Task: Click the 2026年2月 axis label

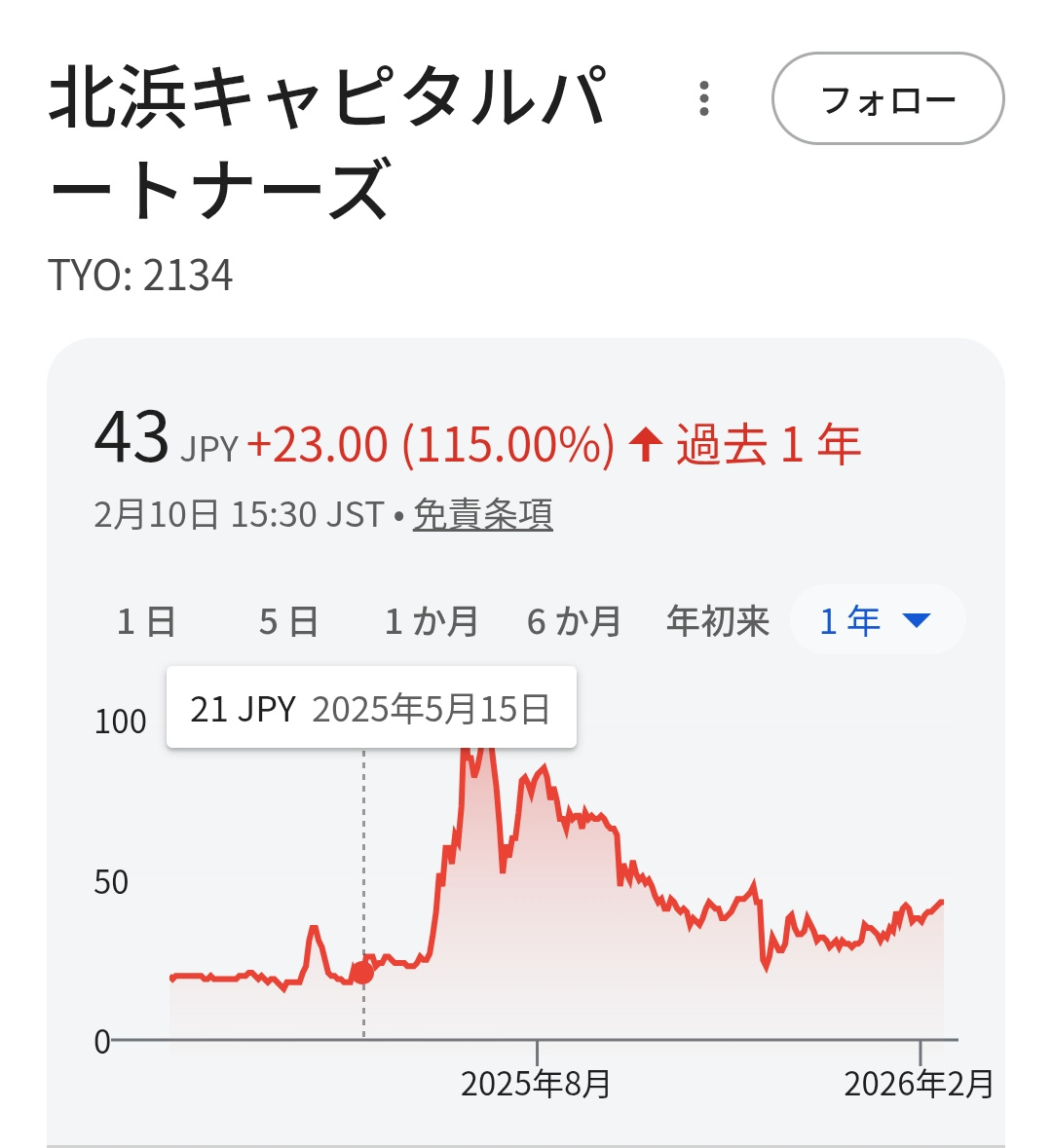Action: coord(919,1081)
